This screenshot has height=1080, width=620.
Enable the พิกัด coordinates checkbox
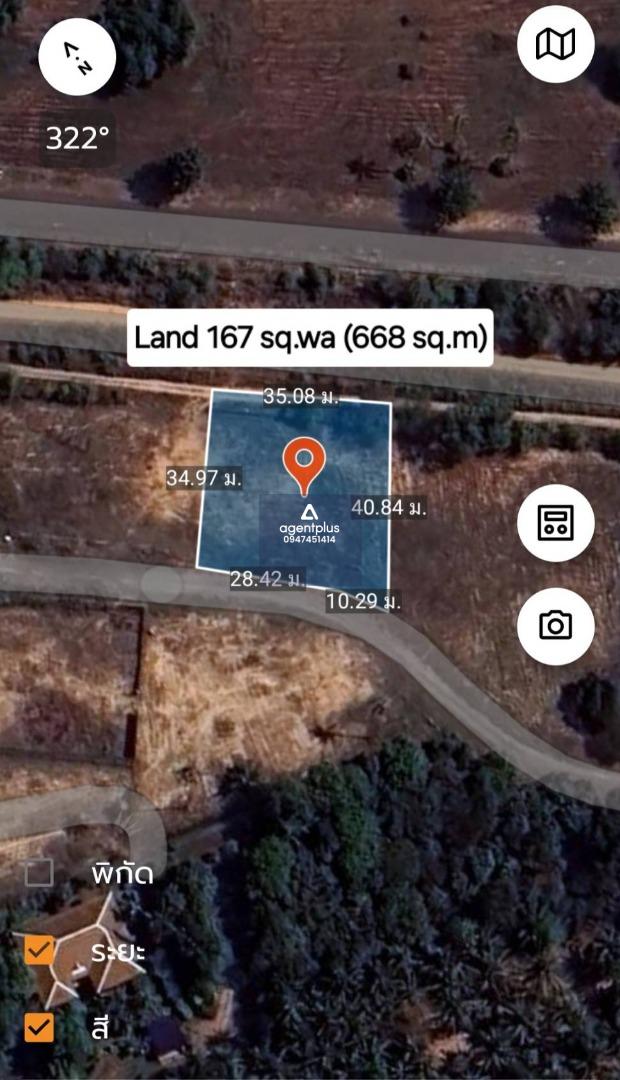pos(39,873)
